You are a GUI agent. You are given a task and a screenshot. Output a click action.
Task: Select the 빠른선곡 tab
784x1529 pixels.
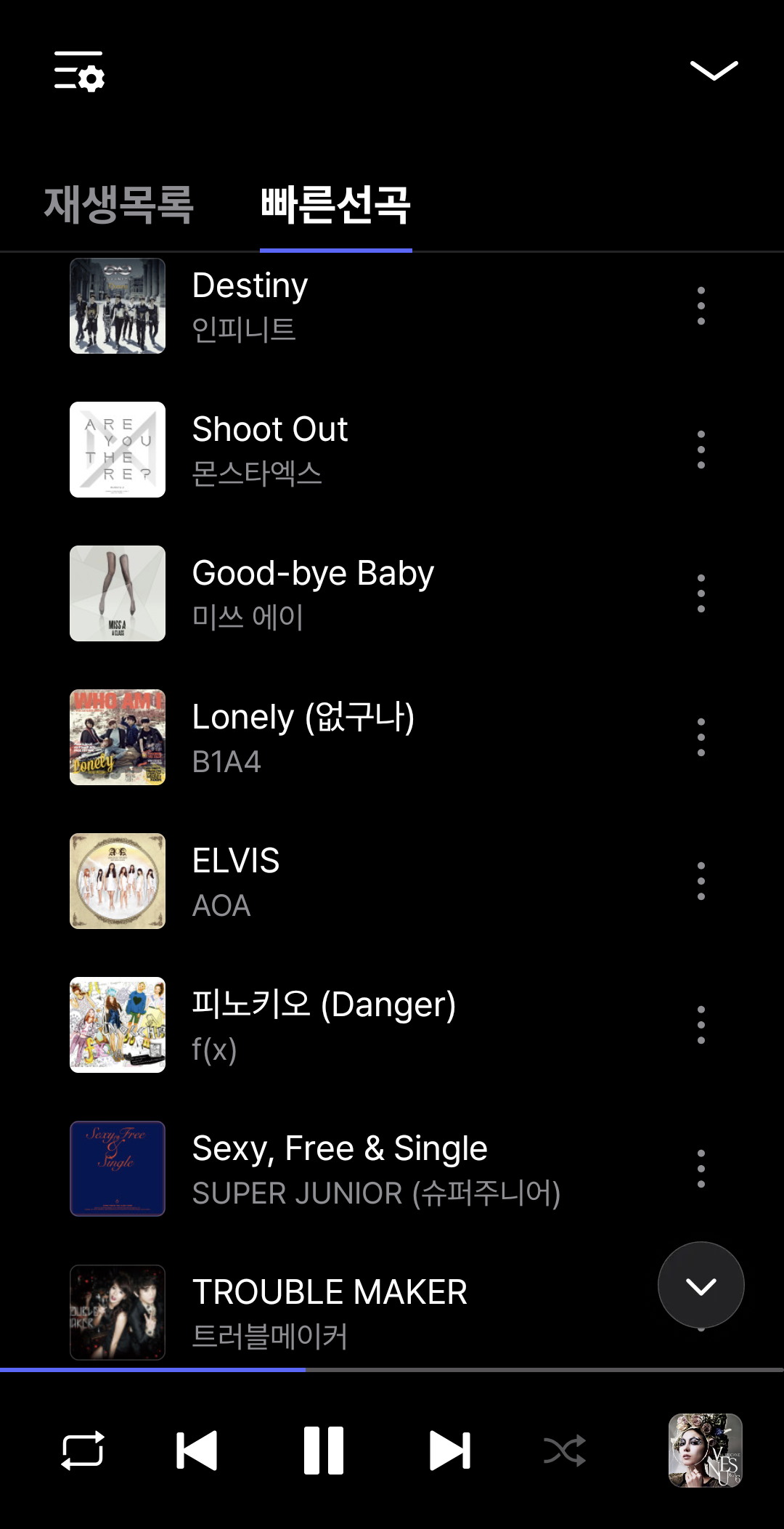tap(335, 205)
